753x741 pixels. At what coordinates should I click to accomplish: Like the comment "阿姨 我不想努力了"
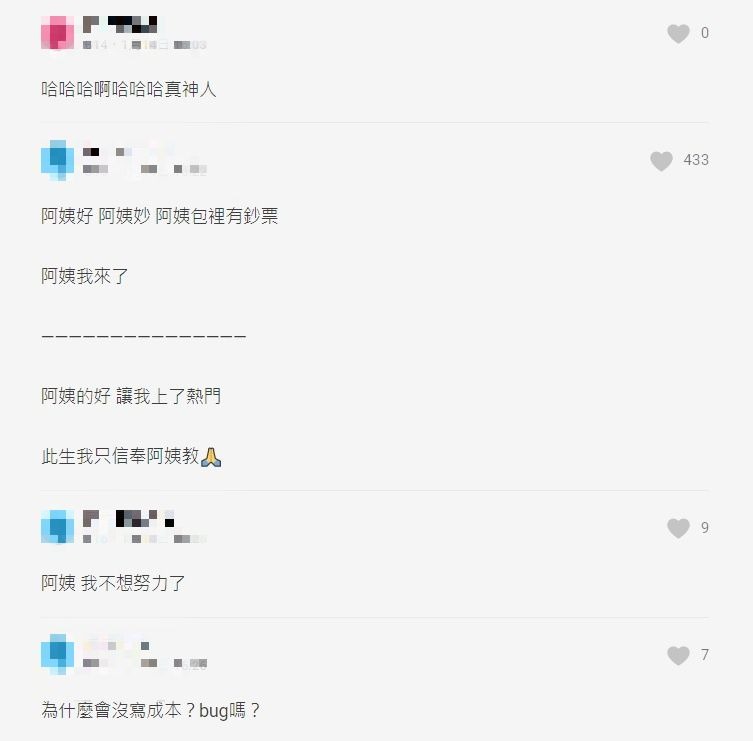click(x=678, y=528)
